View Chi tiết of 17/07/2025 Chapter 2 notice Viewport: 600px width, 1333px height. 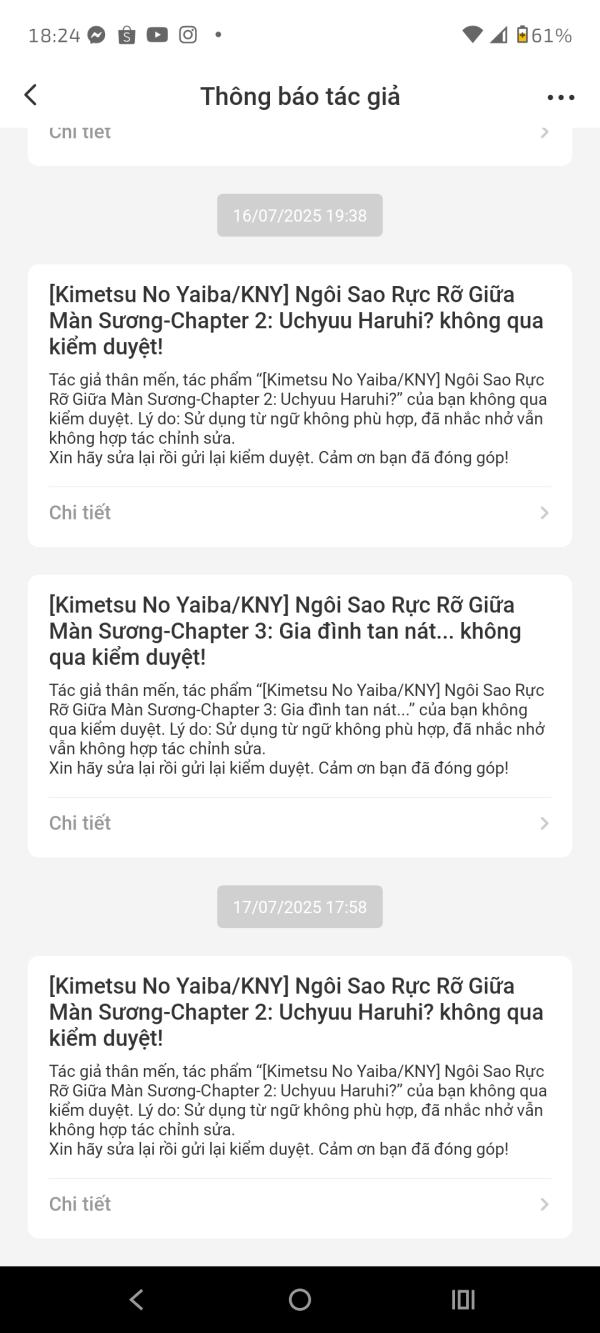point(299,1204)
